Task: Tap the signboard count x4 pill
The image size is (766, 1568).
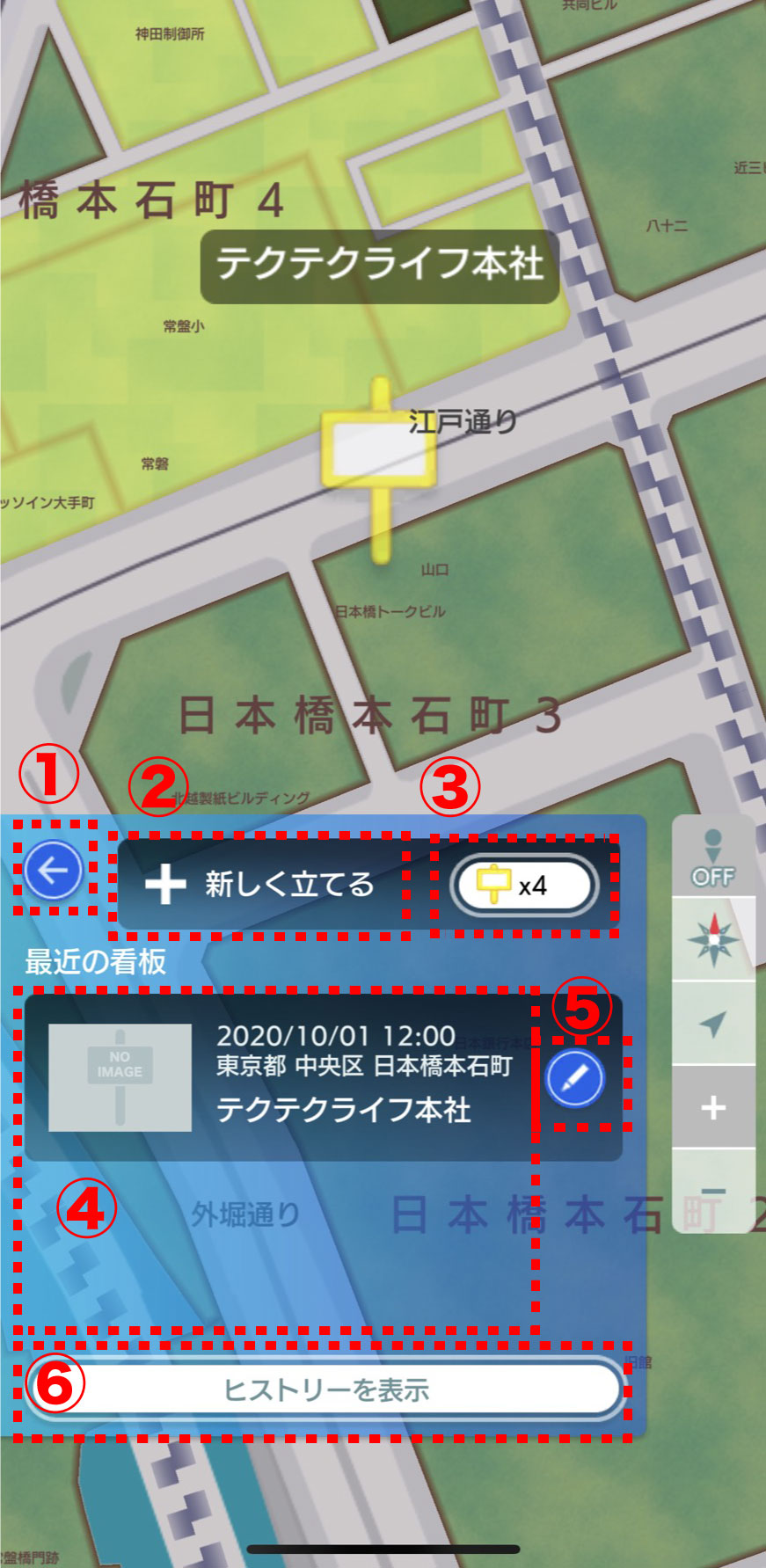Action: pyautogui.click(x=524, y=886)
